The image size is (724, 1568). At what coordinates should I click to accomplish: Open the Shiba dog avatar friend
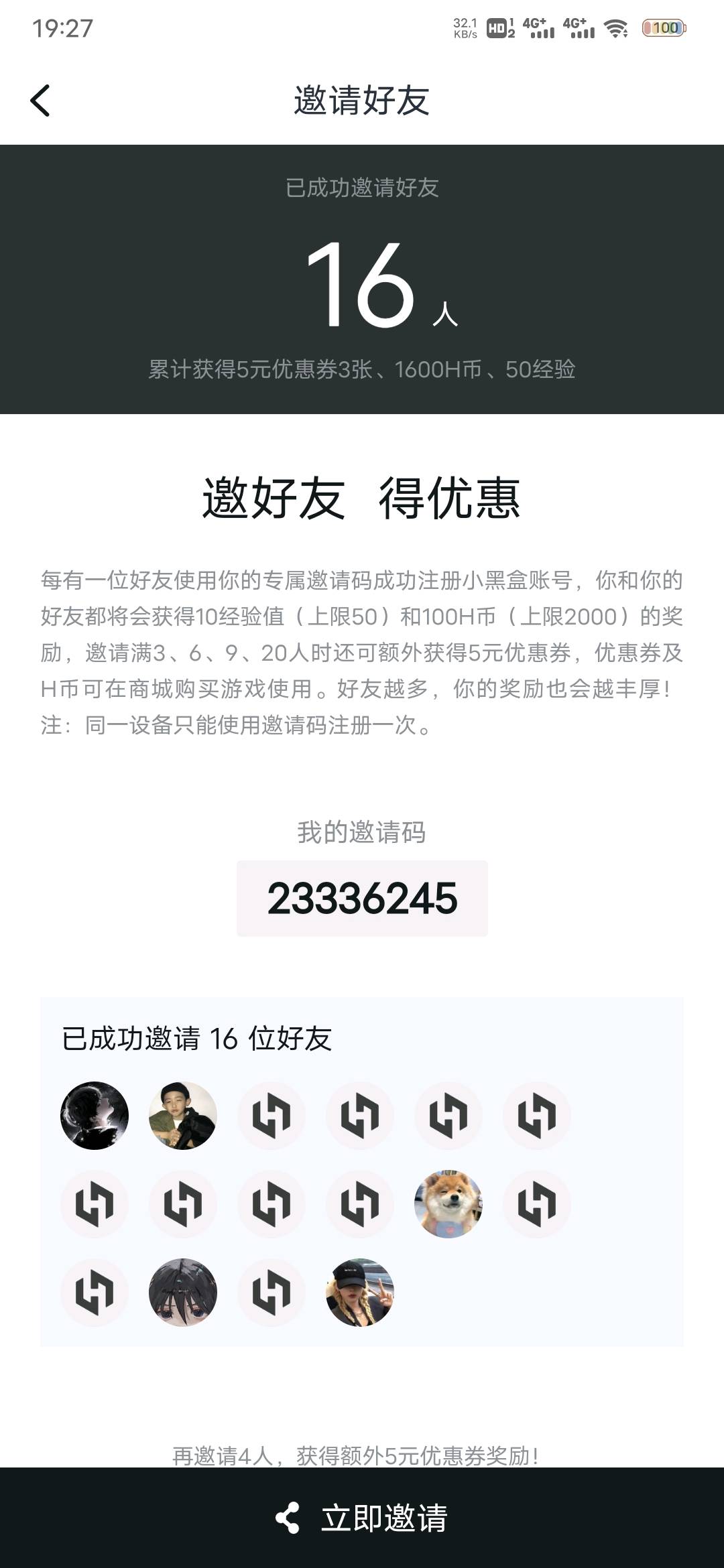448,1204
